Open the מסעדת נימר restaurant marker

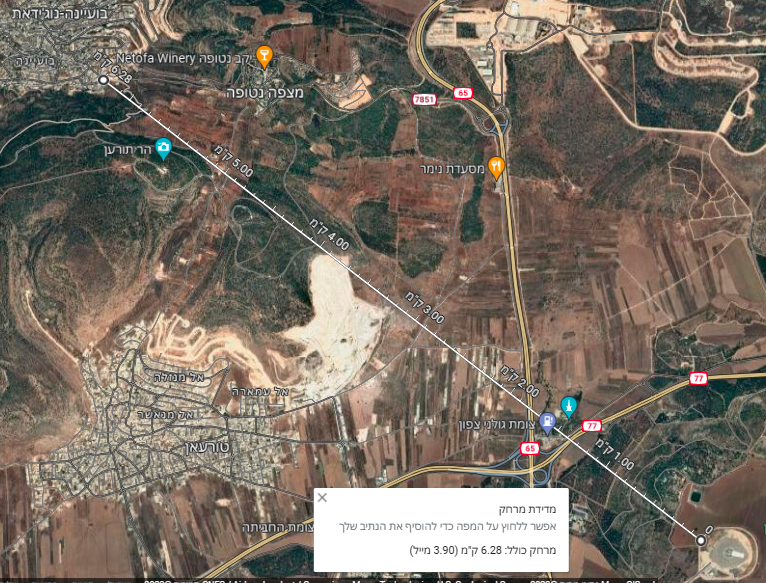point(496,166)
